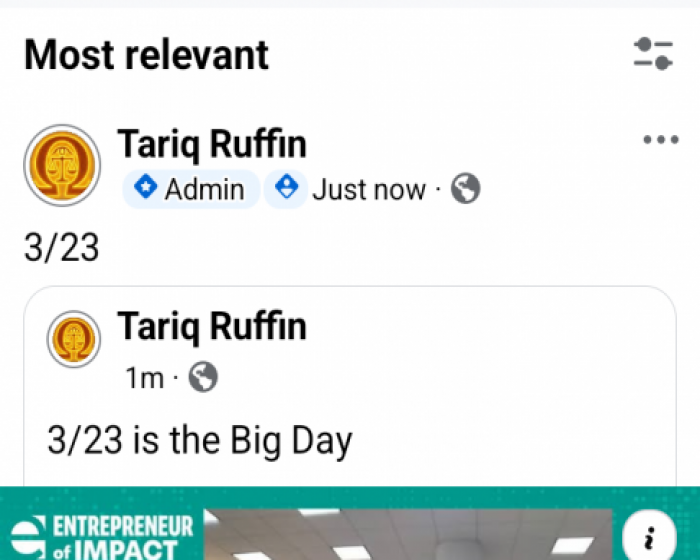This screenshot has width=700, height=560.
Task: Tap the Admin badge
Action: (x=190, y=189)
